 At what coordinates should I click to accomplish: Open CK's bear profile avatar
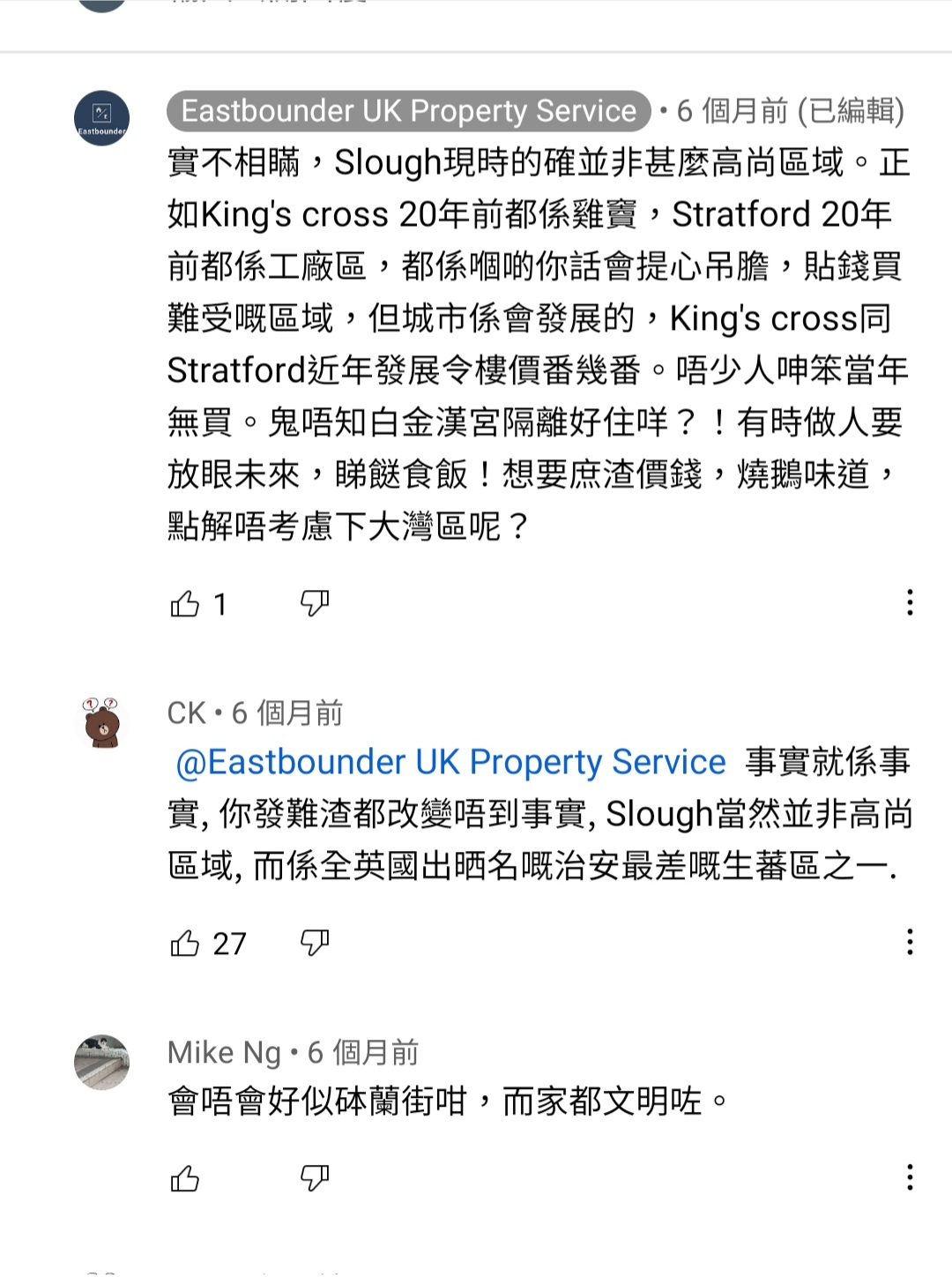(102, 723)
